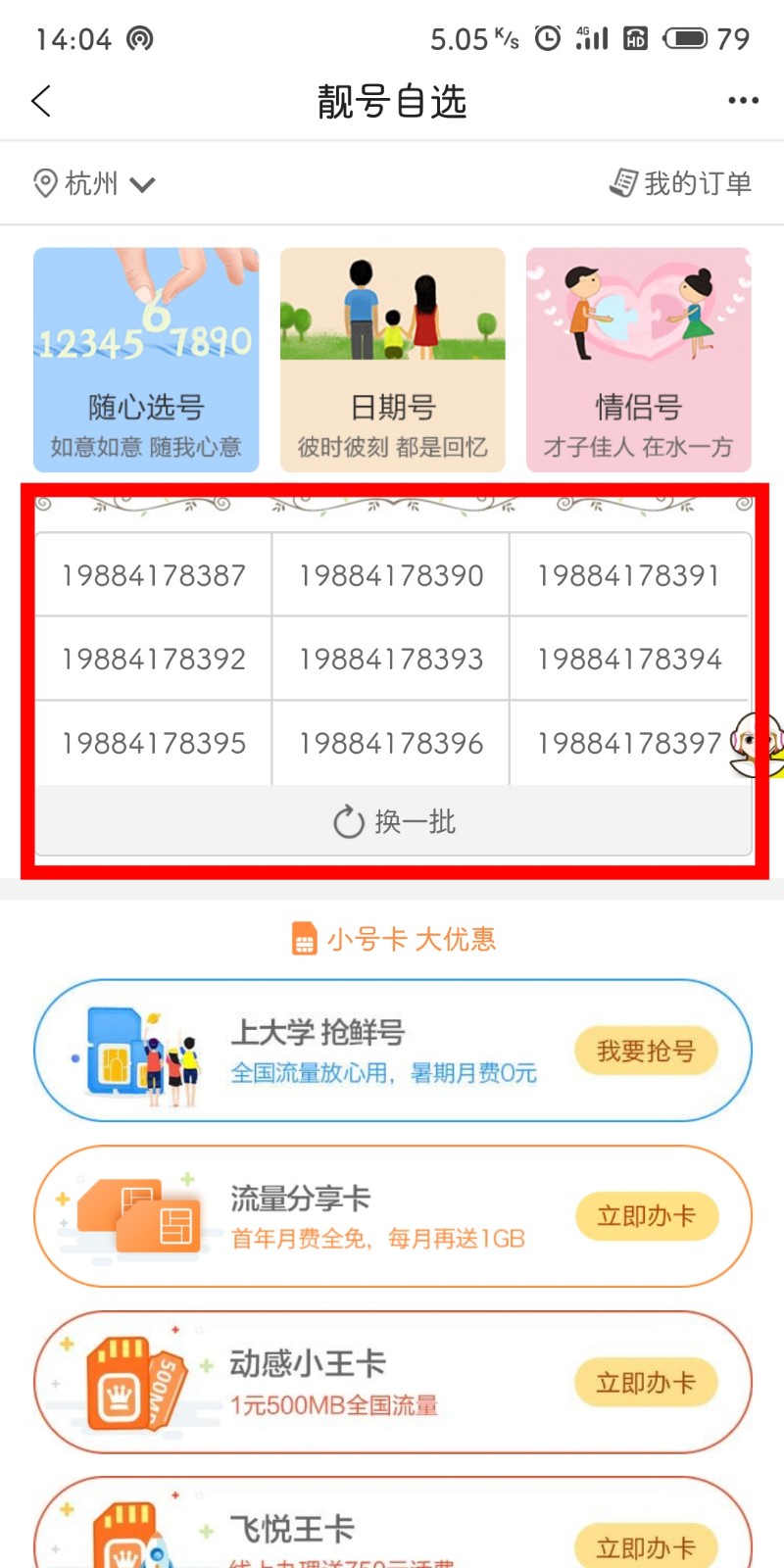This screenshot has width=784, height=1568.
Task: Open the 日期号 card
Action: [392, 360]
